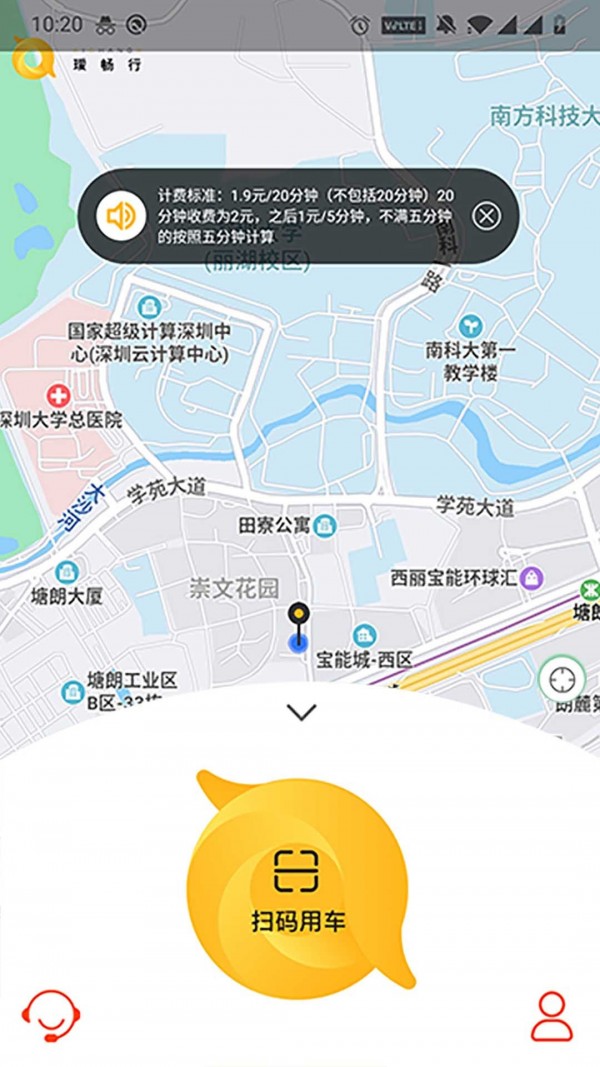Open the user profile icon
Image resolution: width=600 pixels, height=1067 pixels.
[551, 1016]
